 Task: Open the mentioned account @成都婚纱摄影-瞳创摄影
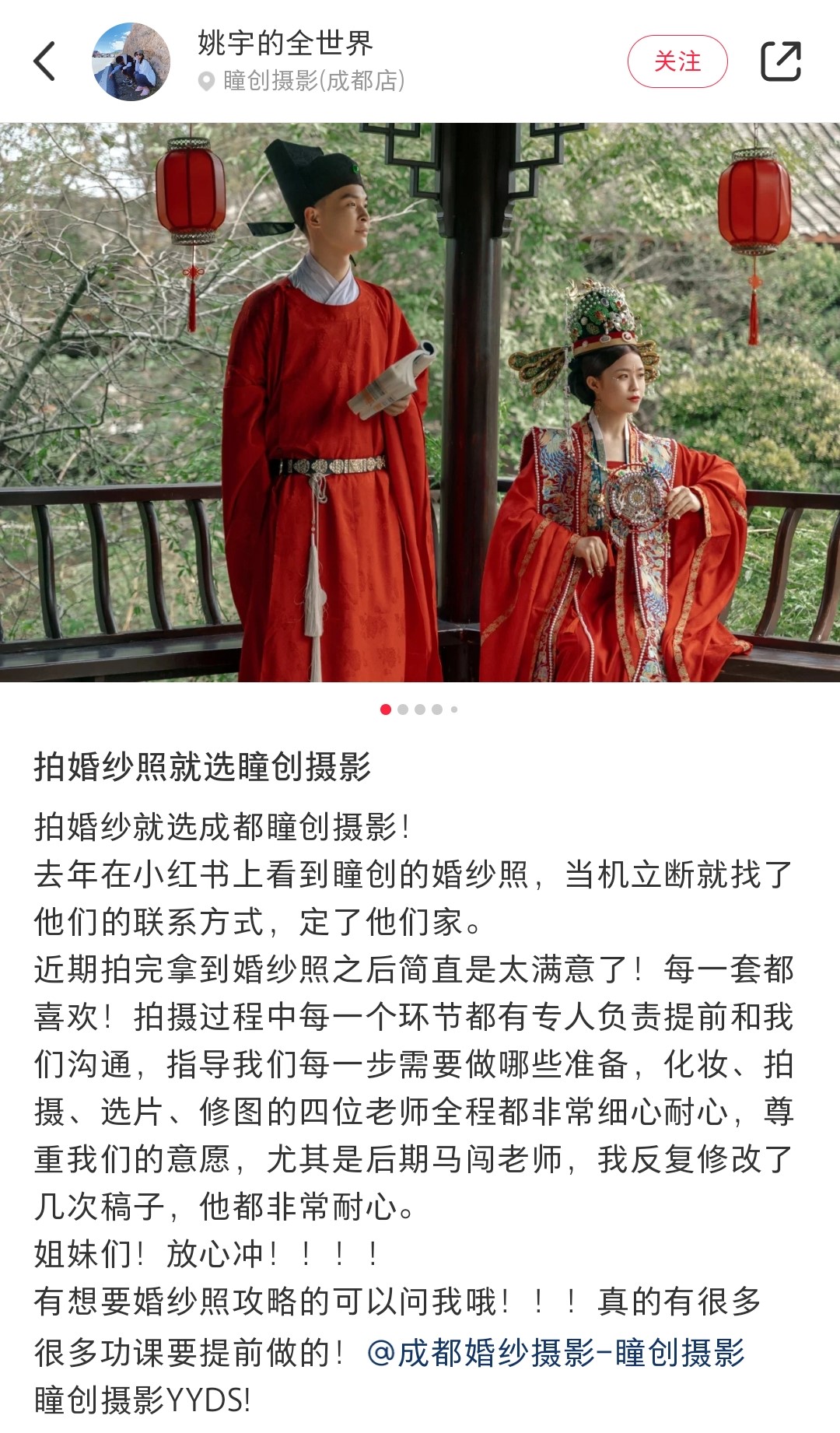pyautogui.click(x=555, y=1352)
